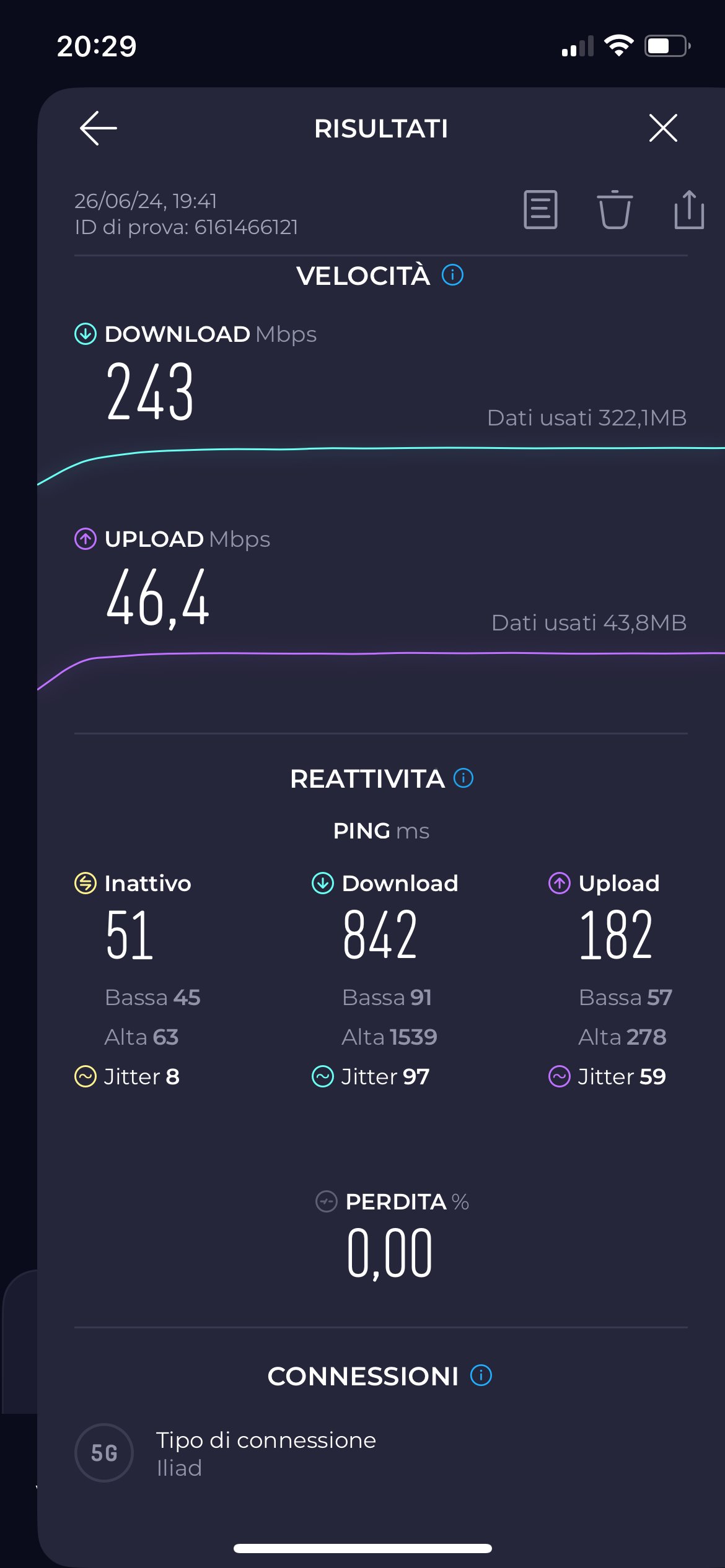Open info about Velocità

(452, 275)
